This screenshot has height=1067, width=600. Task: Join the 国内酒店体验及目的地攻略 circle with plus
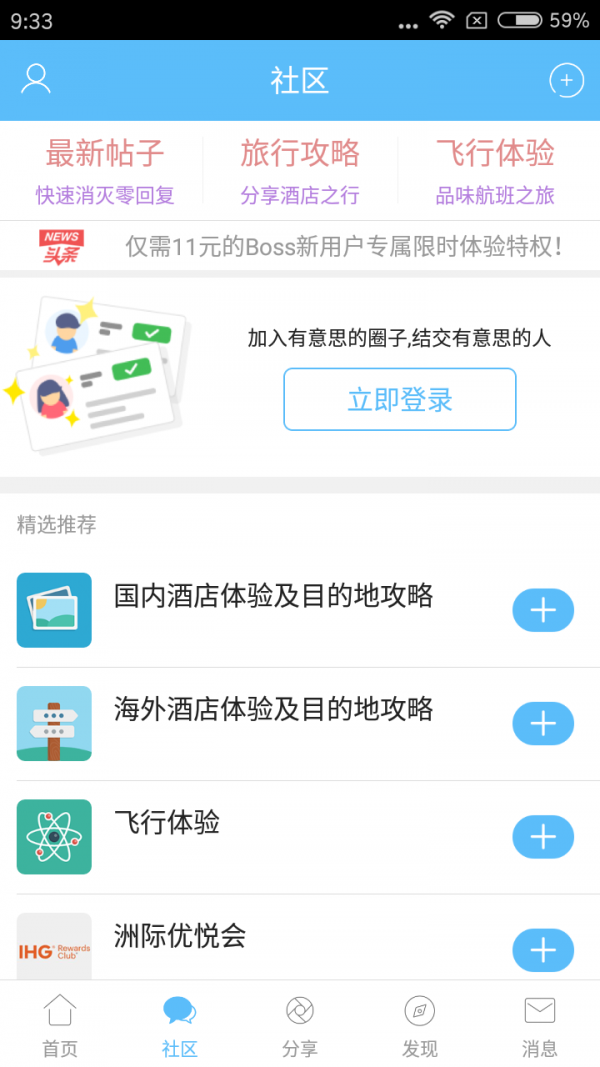(543, 610)
